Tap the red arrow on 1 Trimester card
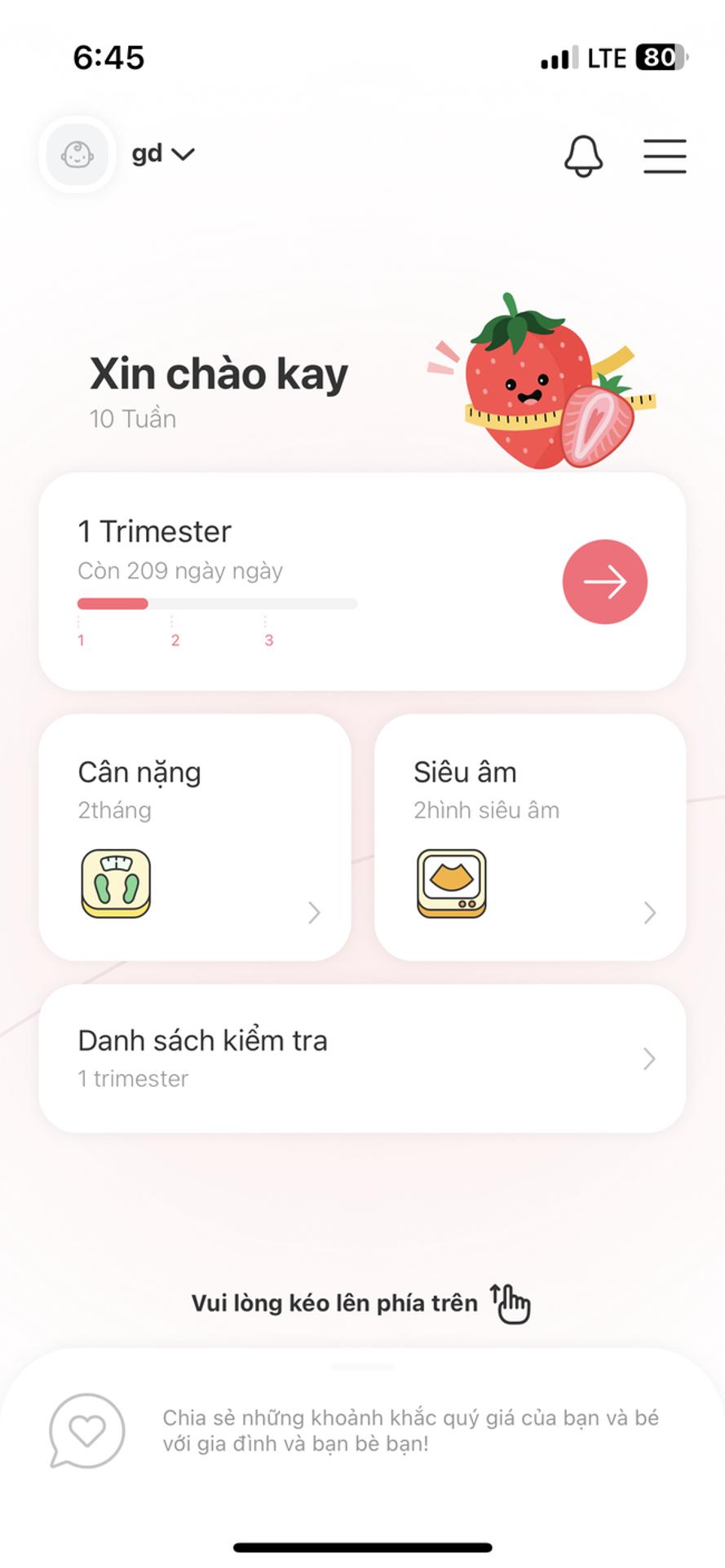 tap(604, 582)
